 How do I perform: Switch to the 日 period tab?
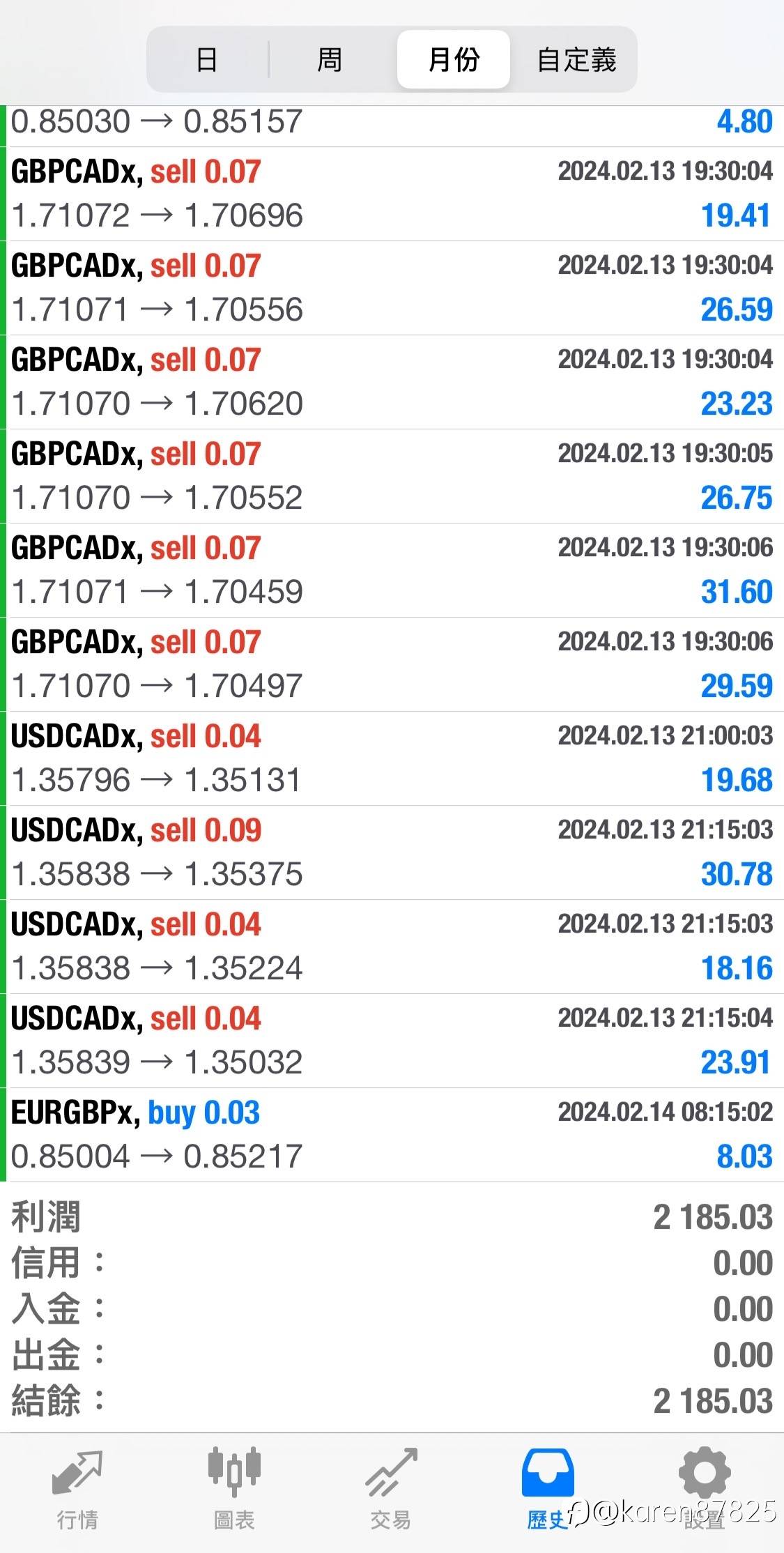tap(207, 60)
